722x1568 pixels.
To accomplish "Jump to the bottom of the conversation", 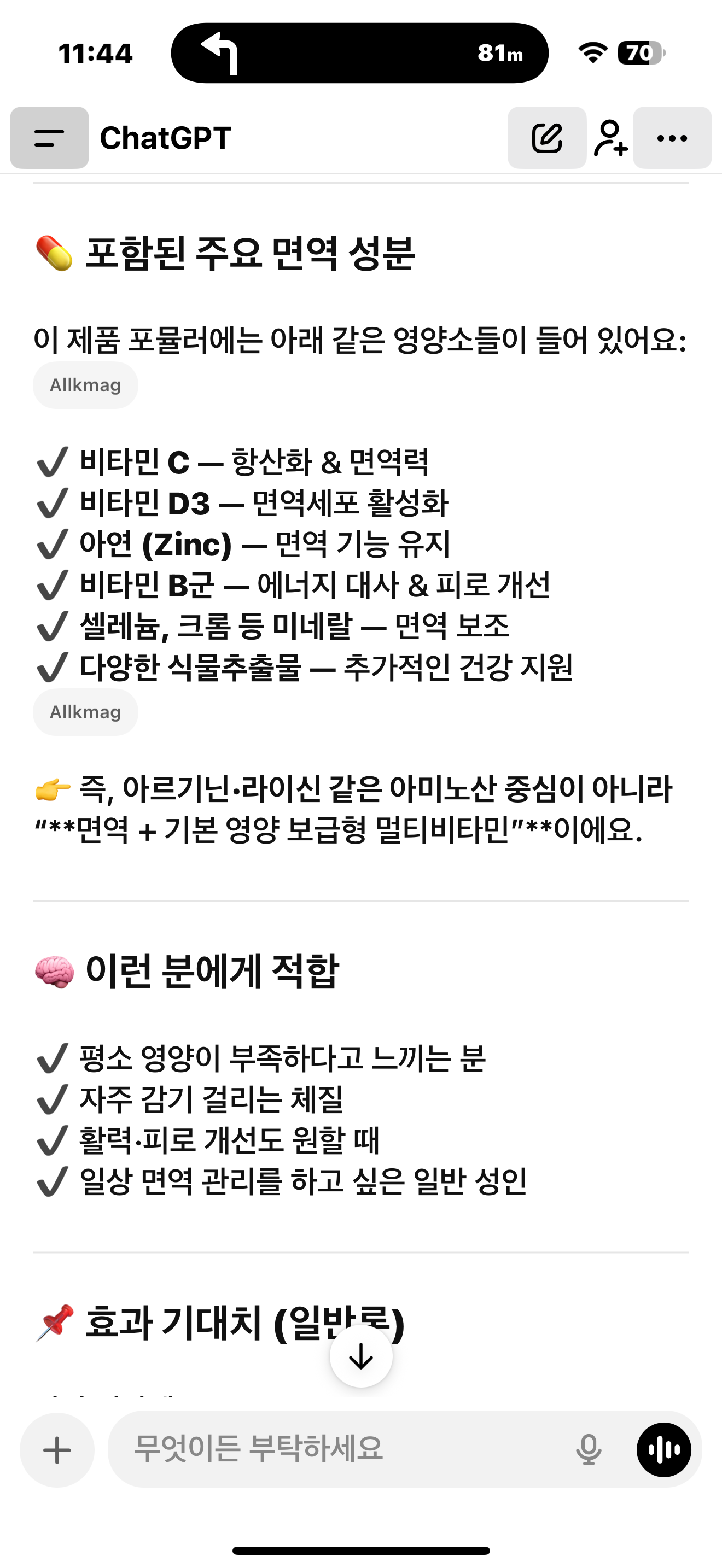I will (361, 1356).
